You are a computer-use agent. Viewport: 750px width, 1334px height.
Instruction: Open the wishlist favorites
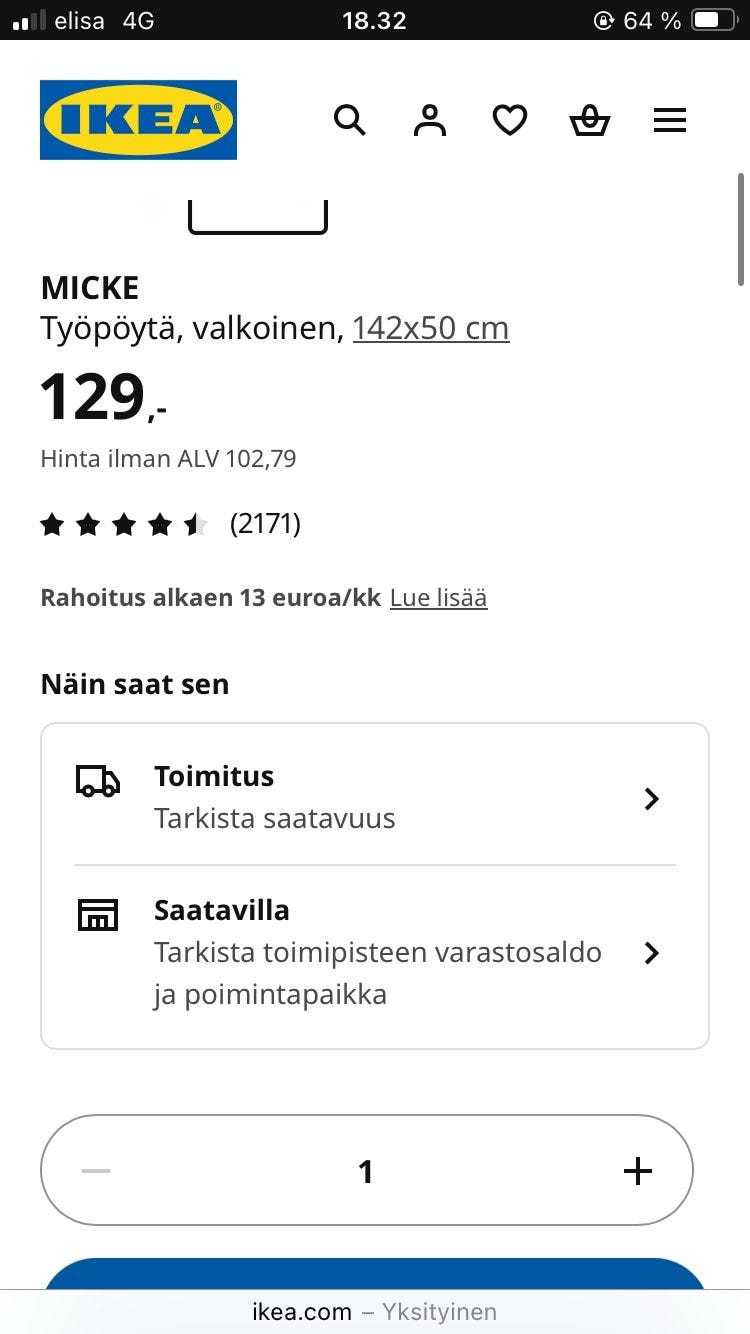pyautogui.click(x=510, y=120)
